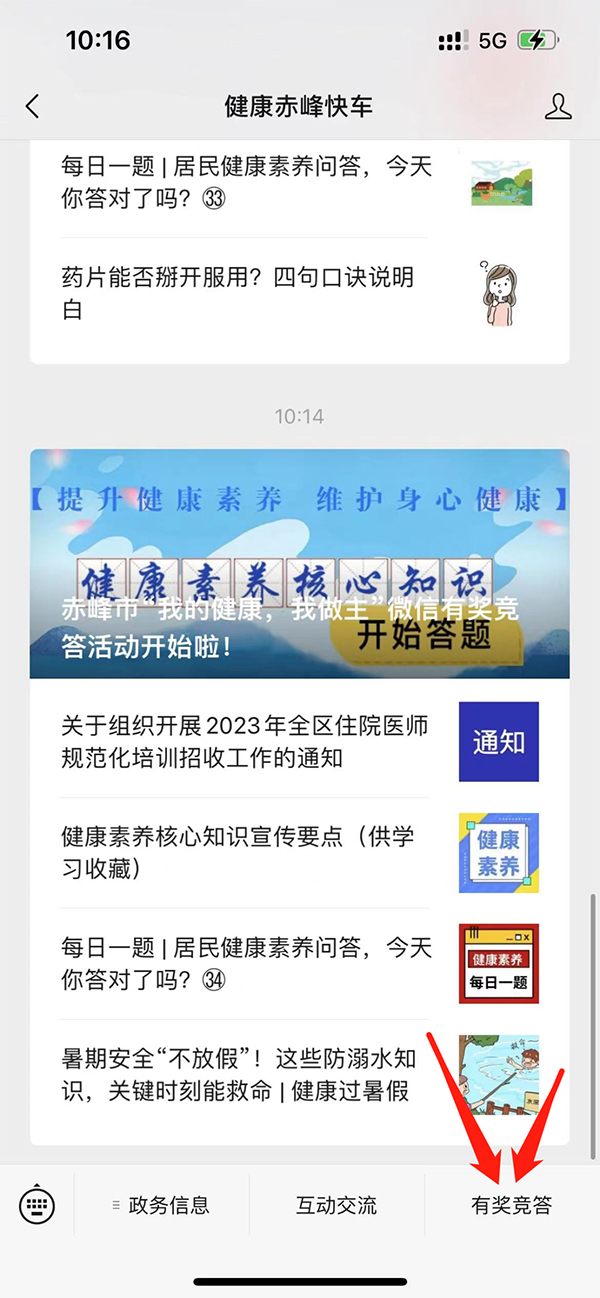Open the 互动交流 menu
Image resolution: width=600 pixels, height=1298 pixels.
[337, 1205]
